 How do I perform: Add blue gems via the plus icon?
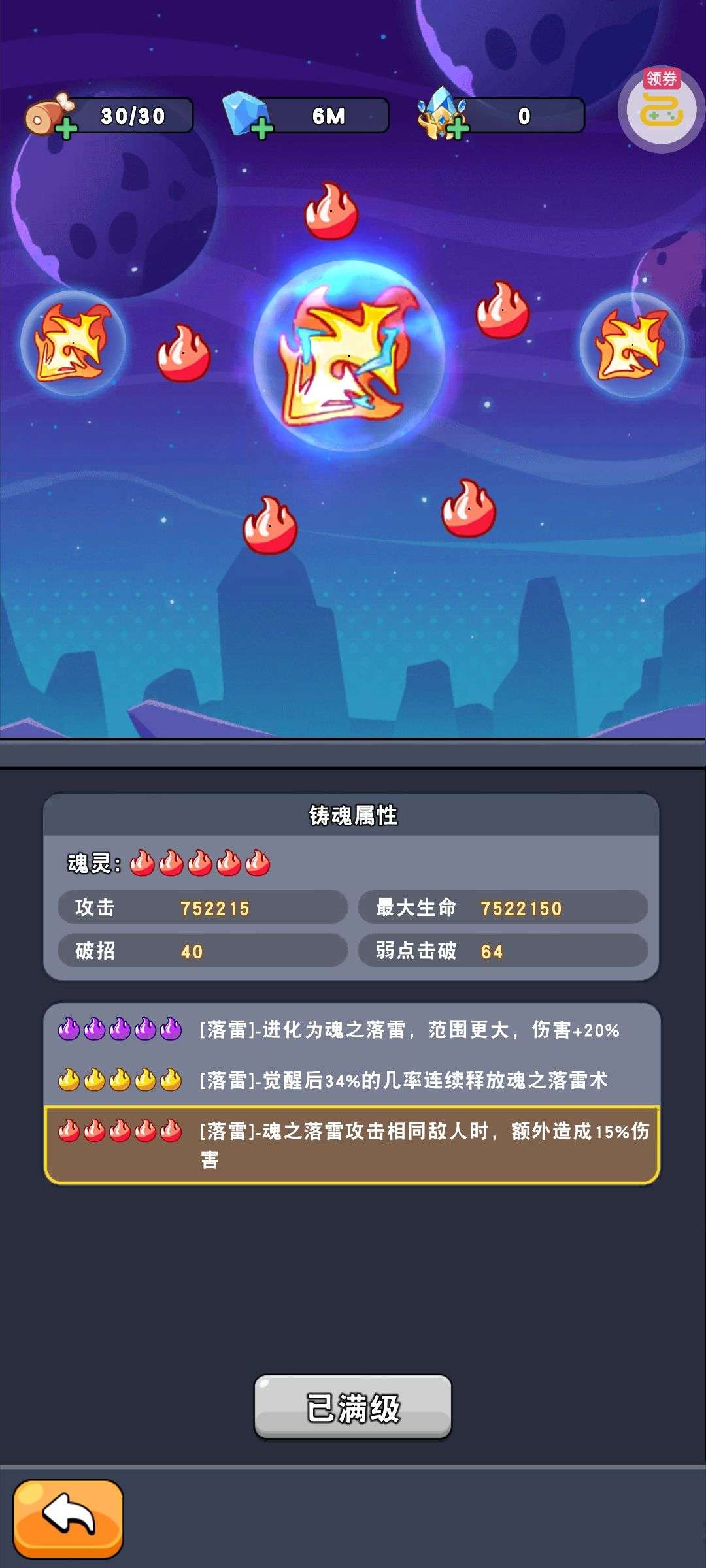(262, 128)
